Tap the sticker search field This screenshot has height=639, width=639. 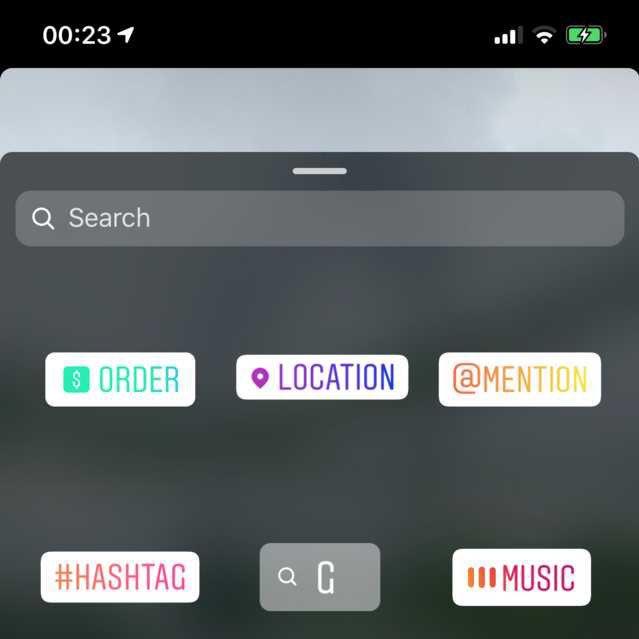click(320, 218)
